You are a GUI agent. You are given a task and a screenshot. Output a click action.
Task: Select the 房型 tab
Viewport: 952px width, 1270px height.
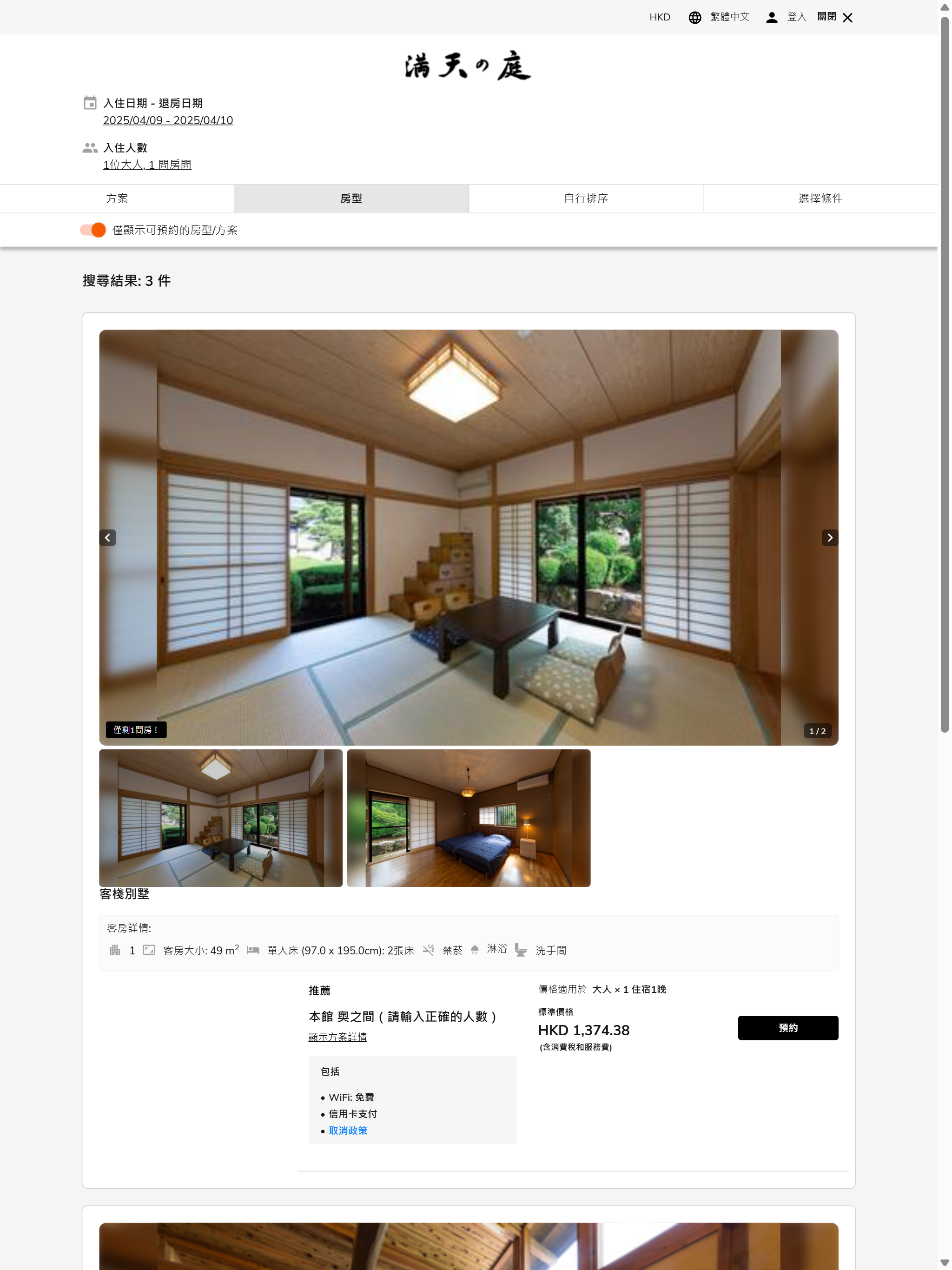tap(351, 198)
